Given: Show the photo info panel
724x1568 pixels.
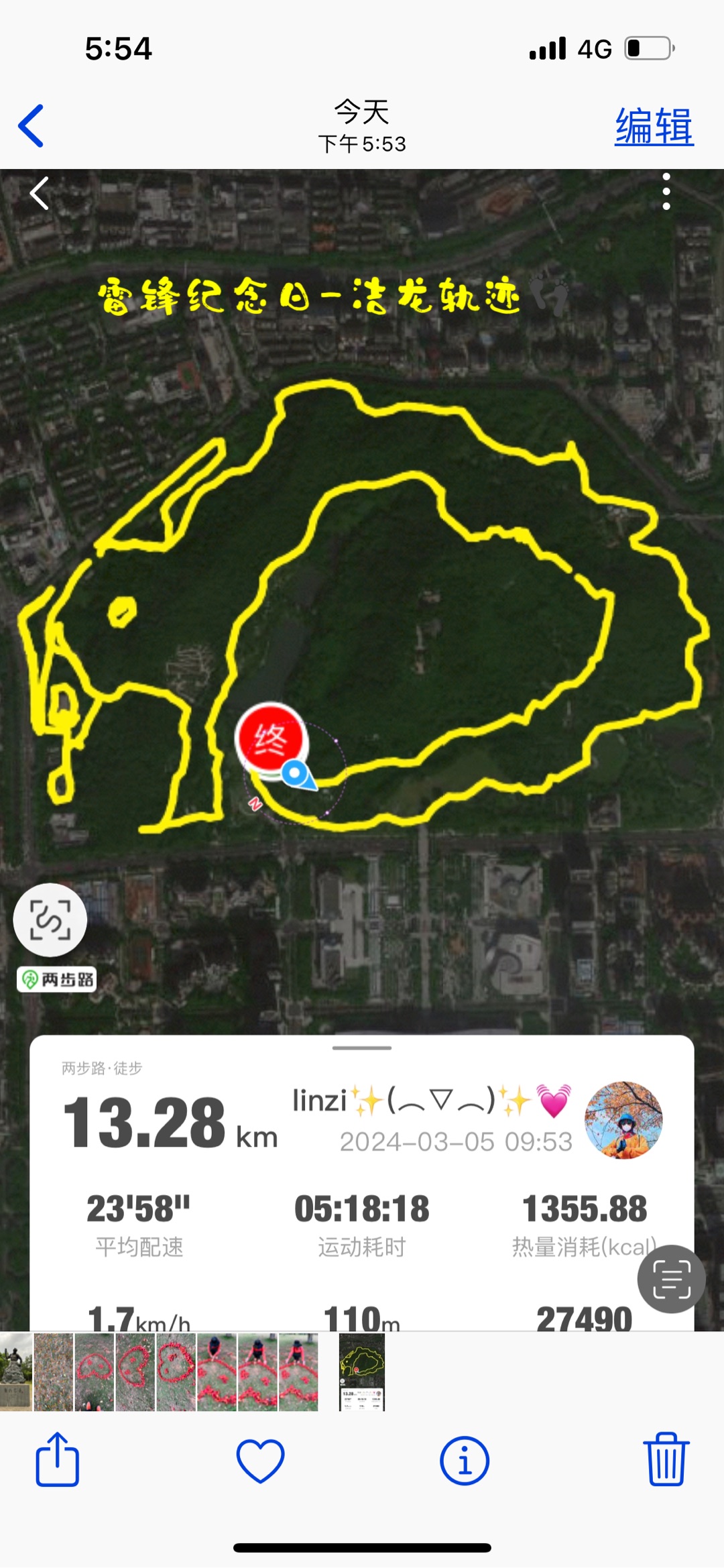Looking at the screenshot, I should [x=464, y=1459].
